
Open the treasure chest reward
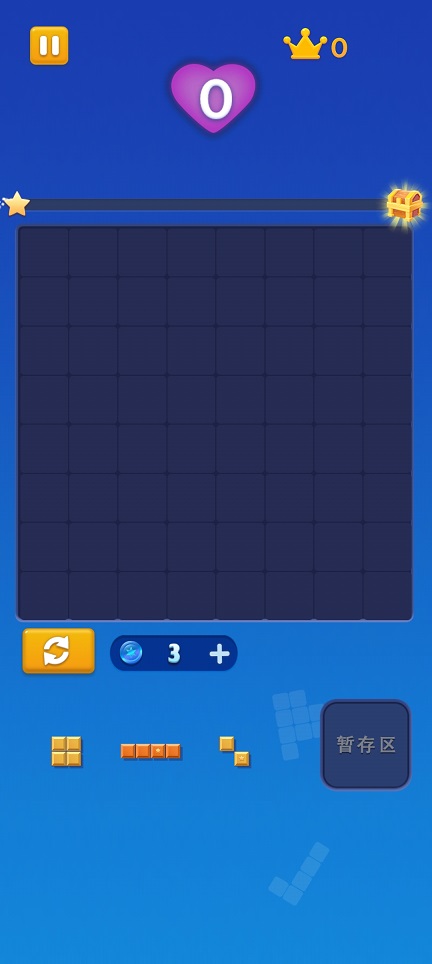pyautogui.click(x=404, y=205)
